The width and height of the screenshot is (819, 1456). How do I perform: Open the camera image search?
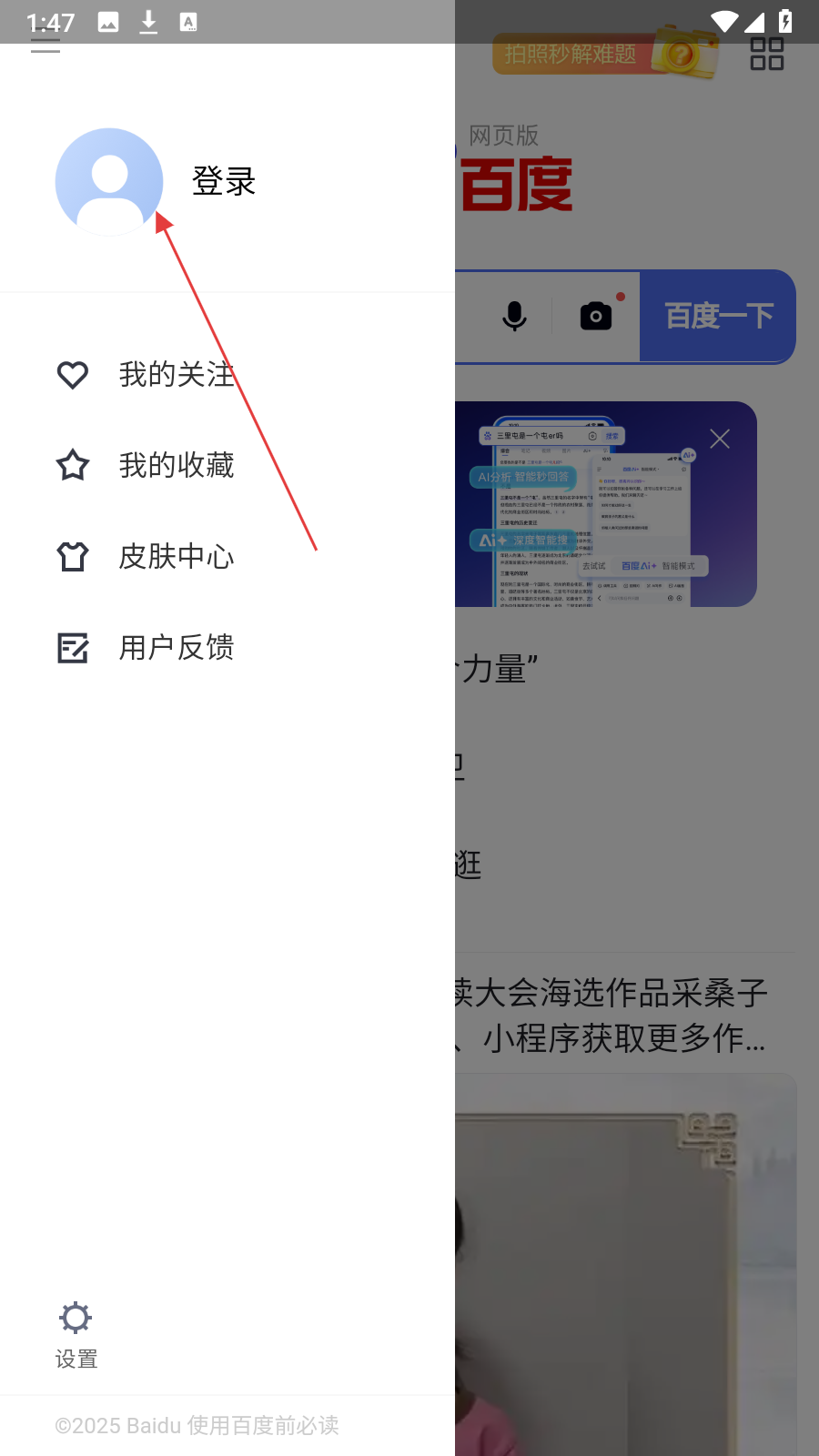click(596, 317)
